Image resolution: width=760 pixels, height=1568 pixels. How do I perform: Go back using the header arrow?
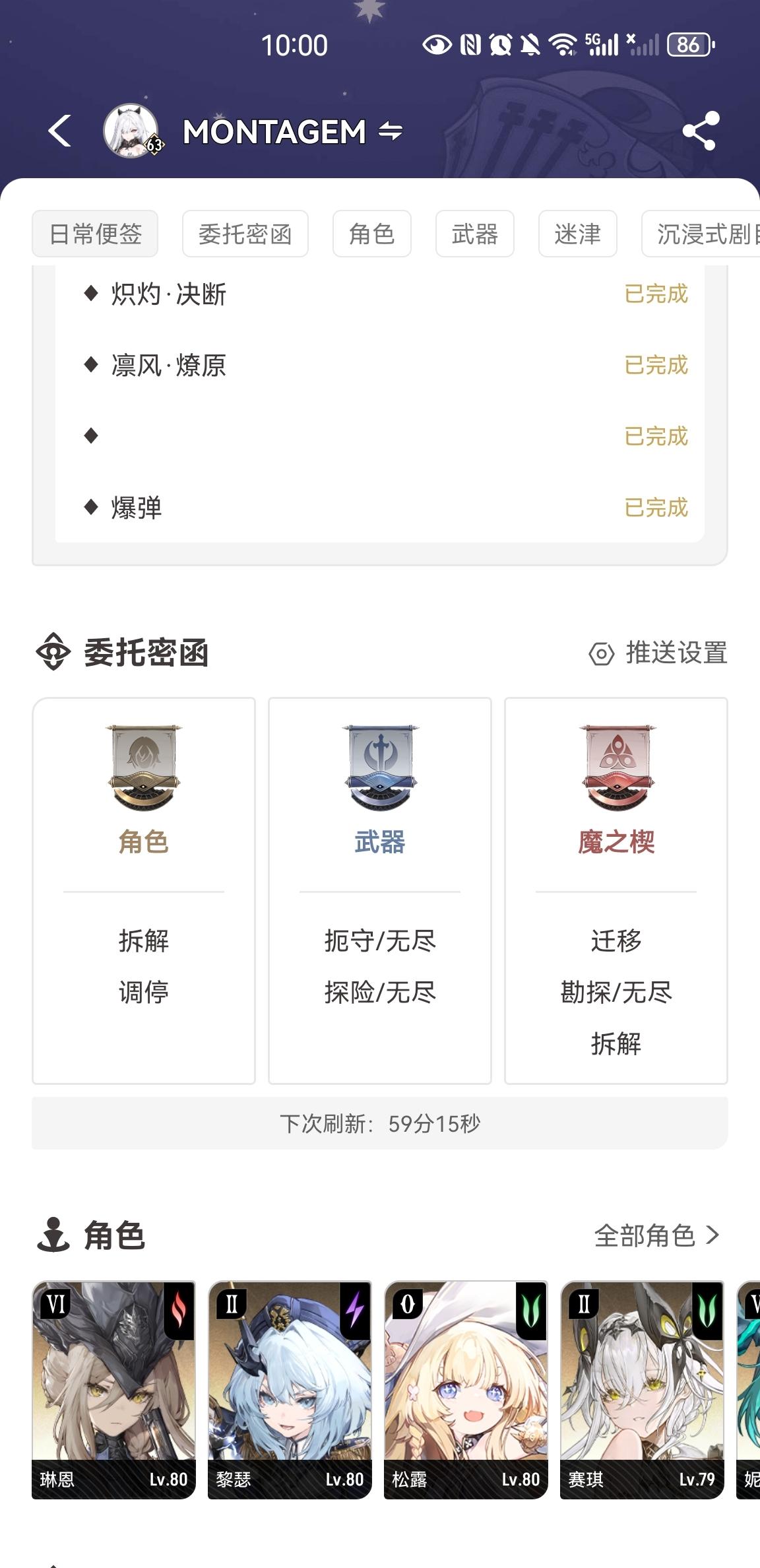(x=59, y=131)
